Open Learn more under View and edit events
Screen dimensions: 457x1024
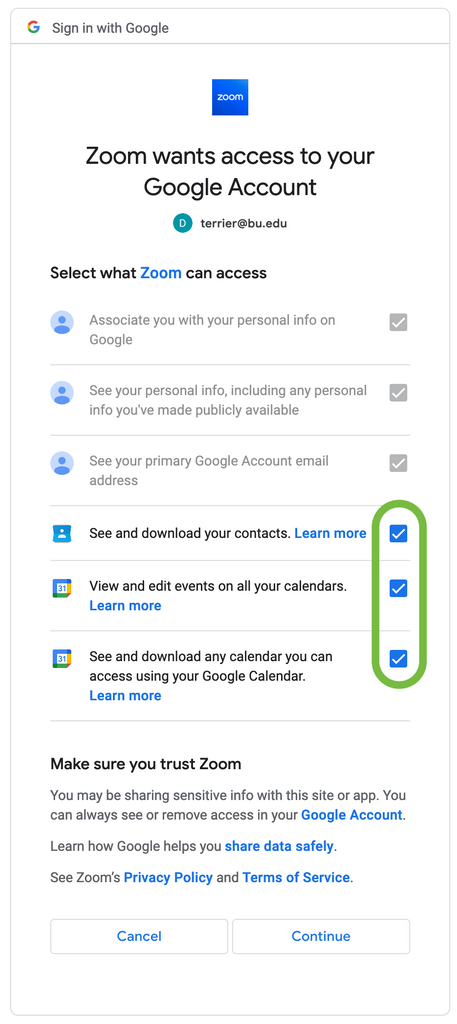[125, 605]
